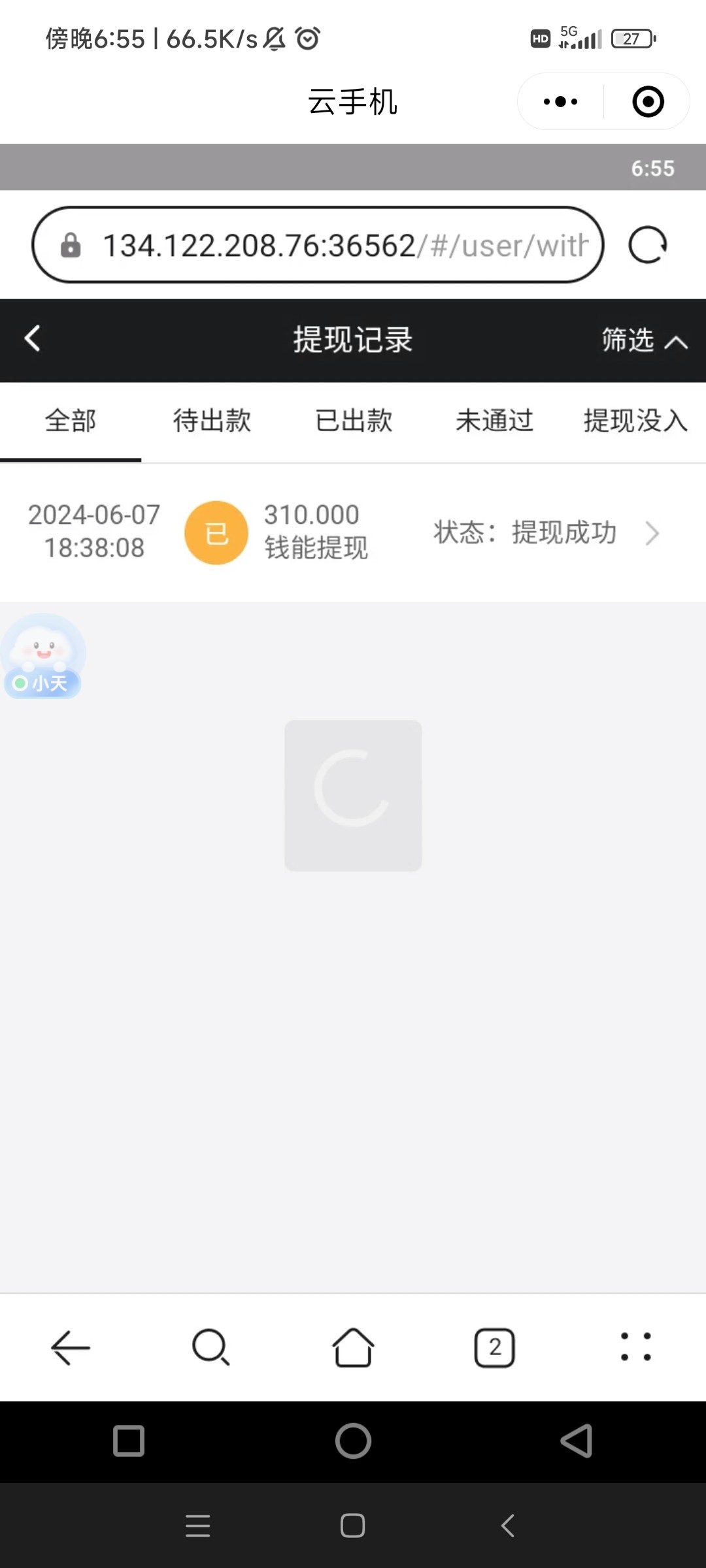This screenshot has width=706, height=1568.
Task: Close the 云手机 mini program
Action: click(648, 102)
